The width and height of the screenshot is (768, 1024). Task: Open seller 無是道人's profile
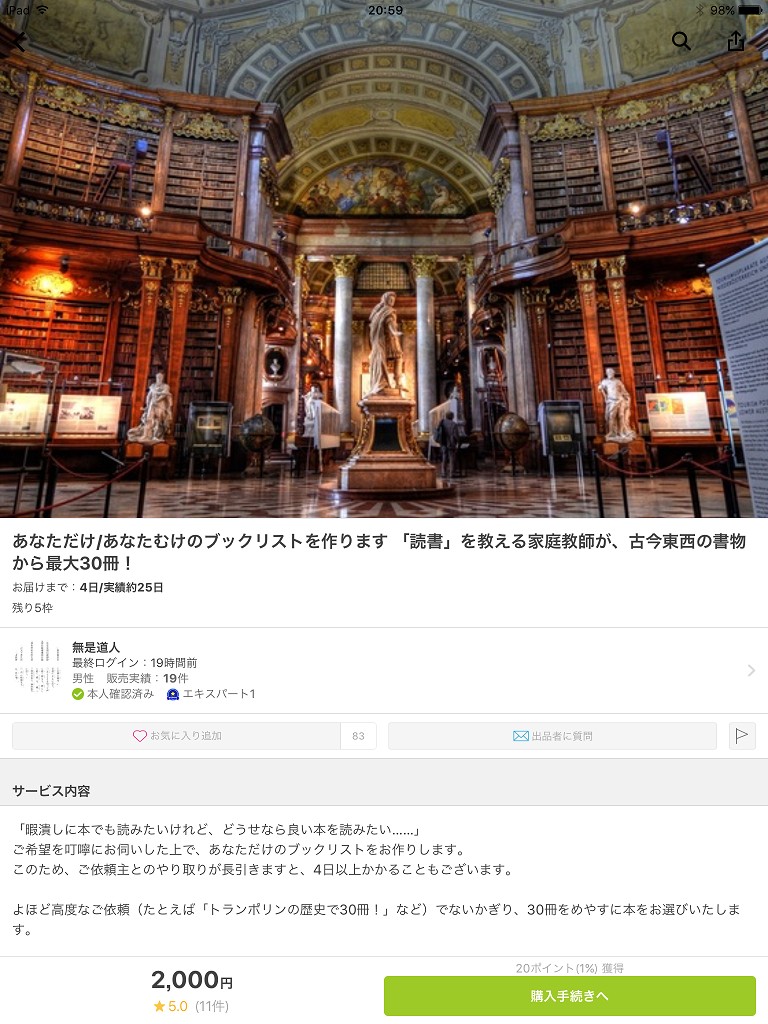pyautogui.click(x=384, y=670)
